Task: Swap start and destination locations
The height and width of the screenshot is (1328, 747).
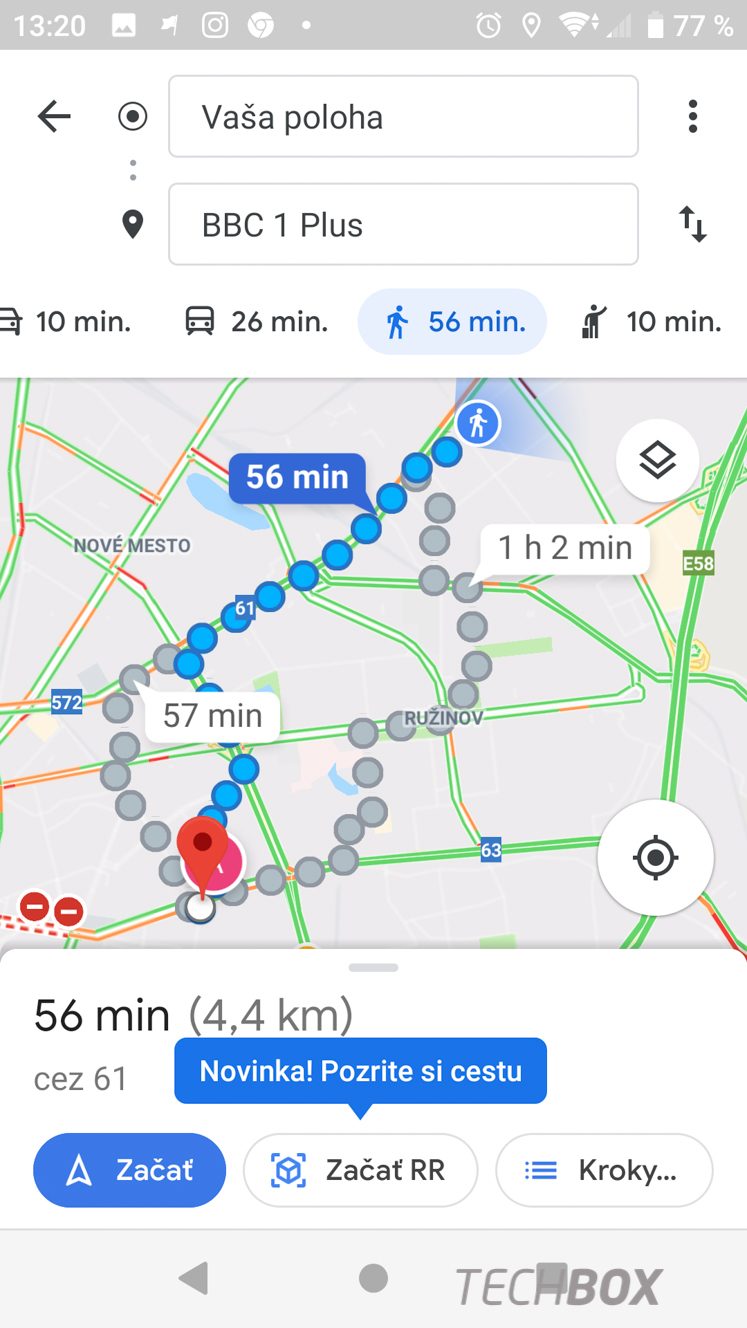Action: (692, 224)
